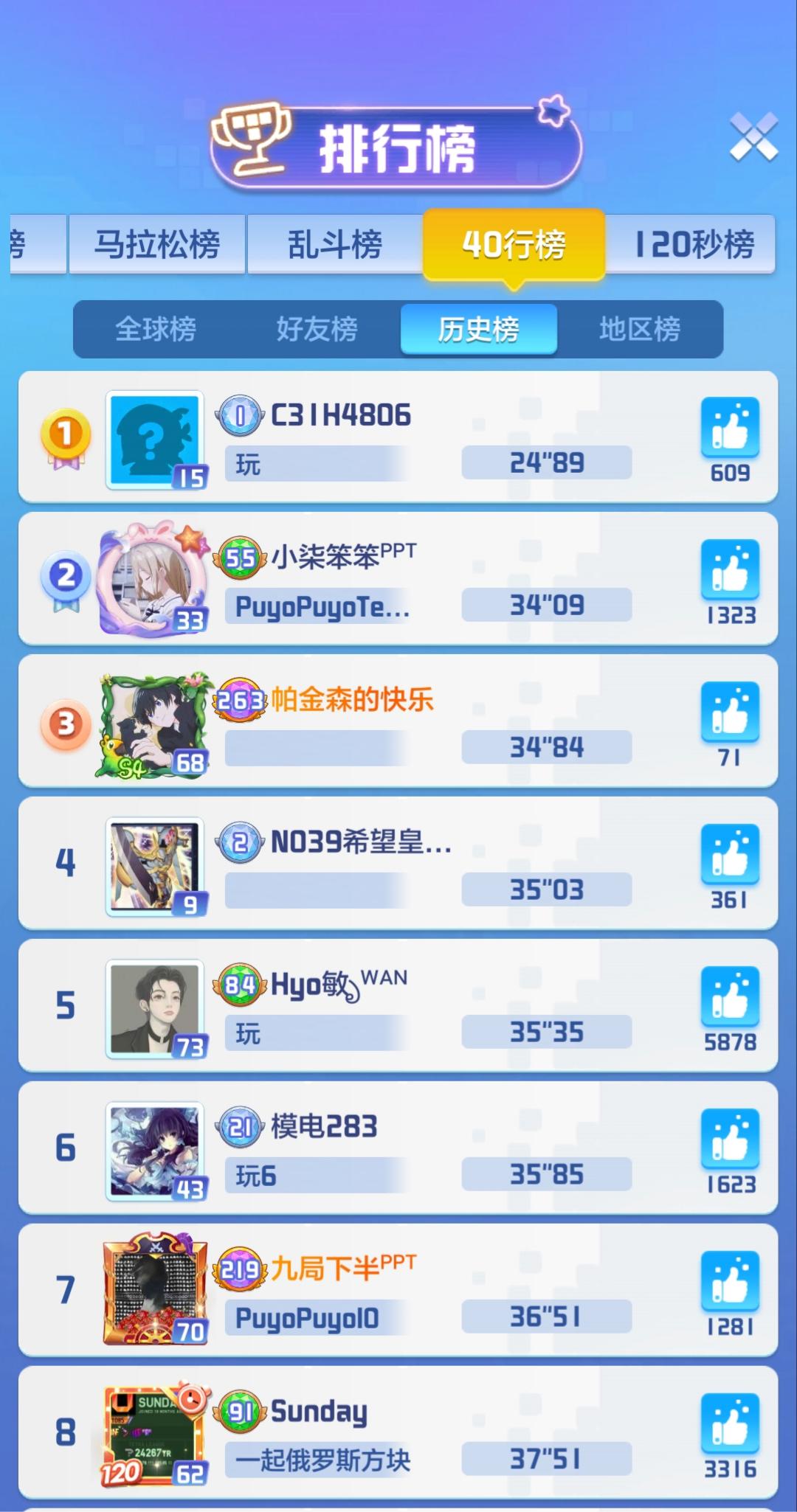
Task: Open C31H4806's player profile avatar
Action: tap(155, 440)
